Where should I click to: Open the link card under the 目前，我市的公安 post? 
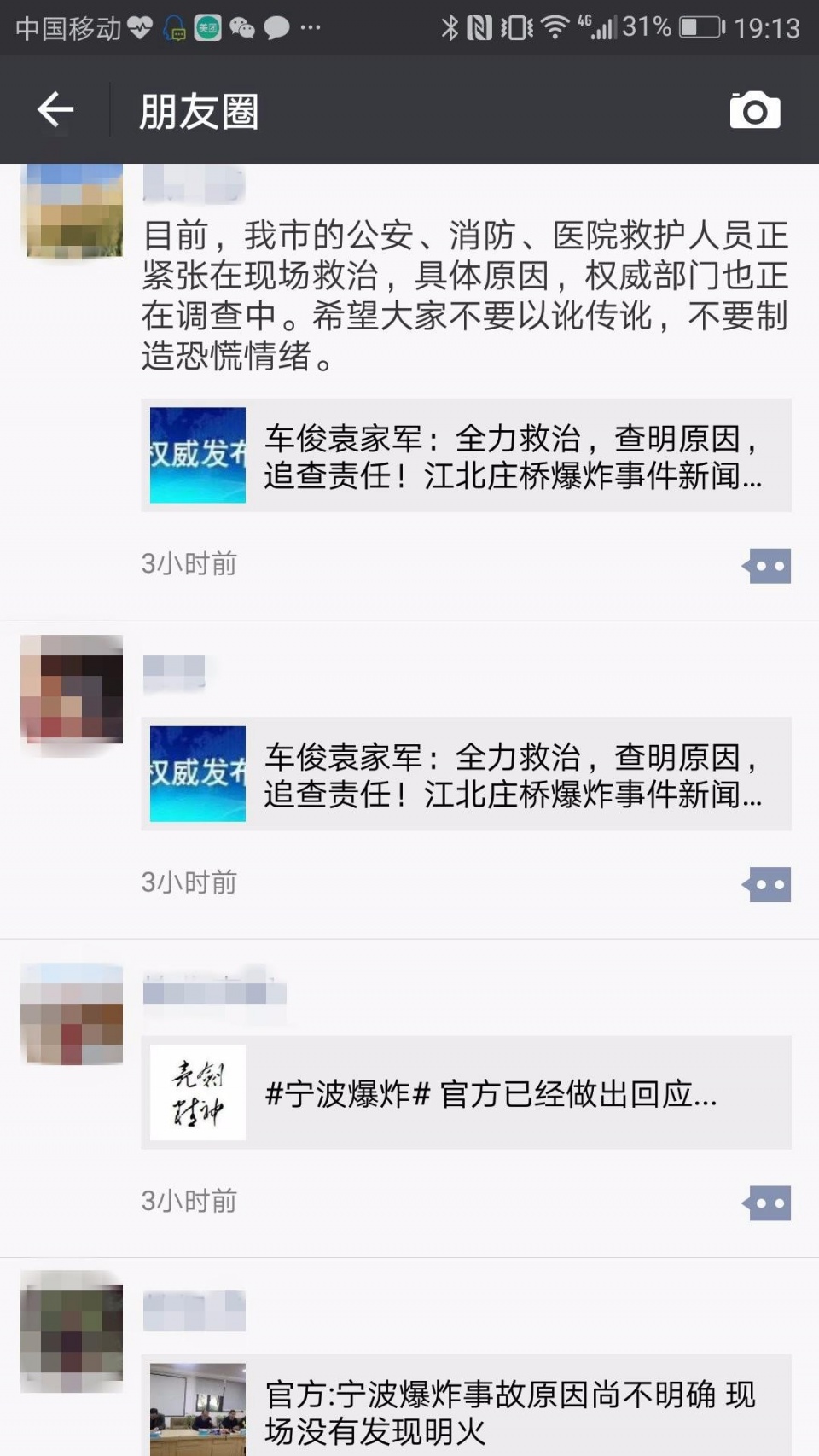pyautogui.click(x=466, y=456)
